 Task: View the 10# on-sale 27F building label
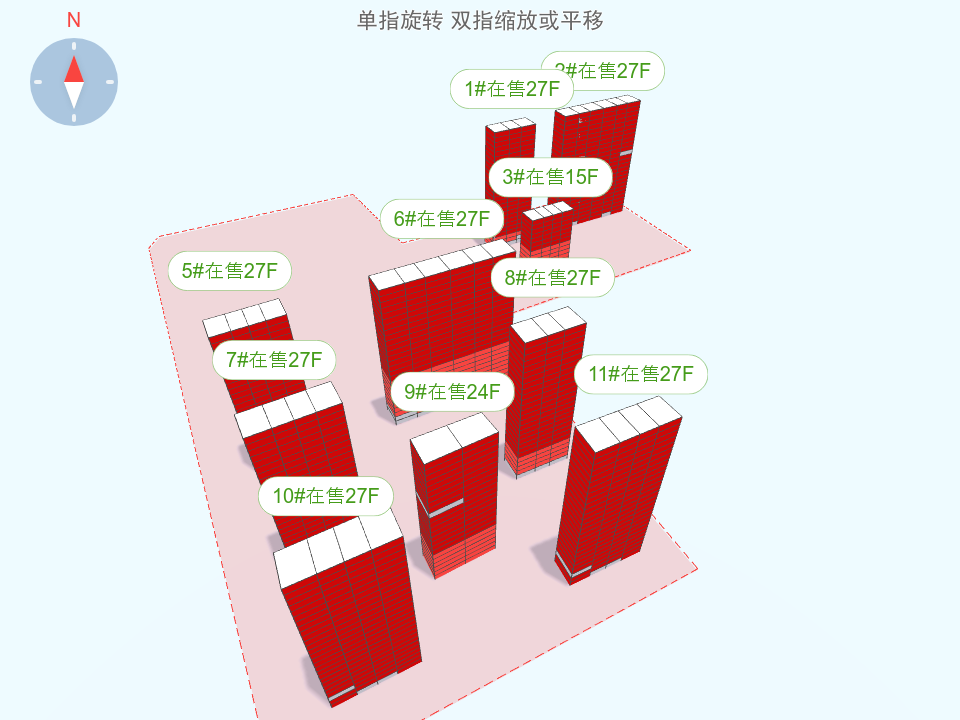(325, 495)
